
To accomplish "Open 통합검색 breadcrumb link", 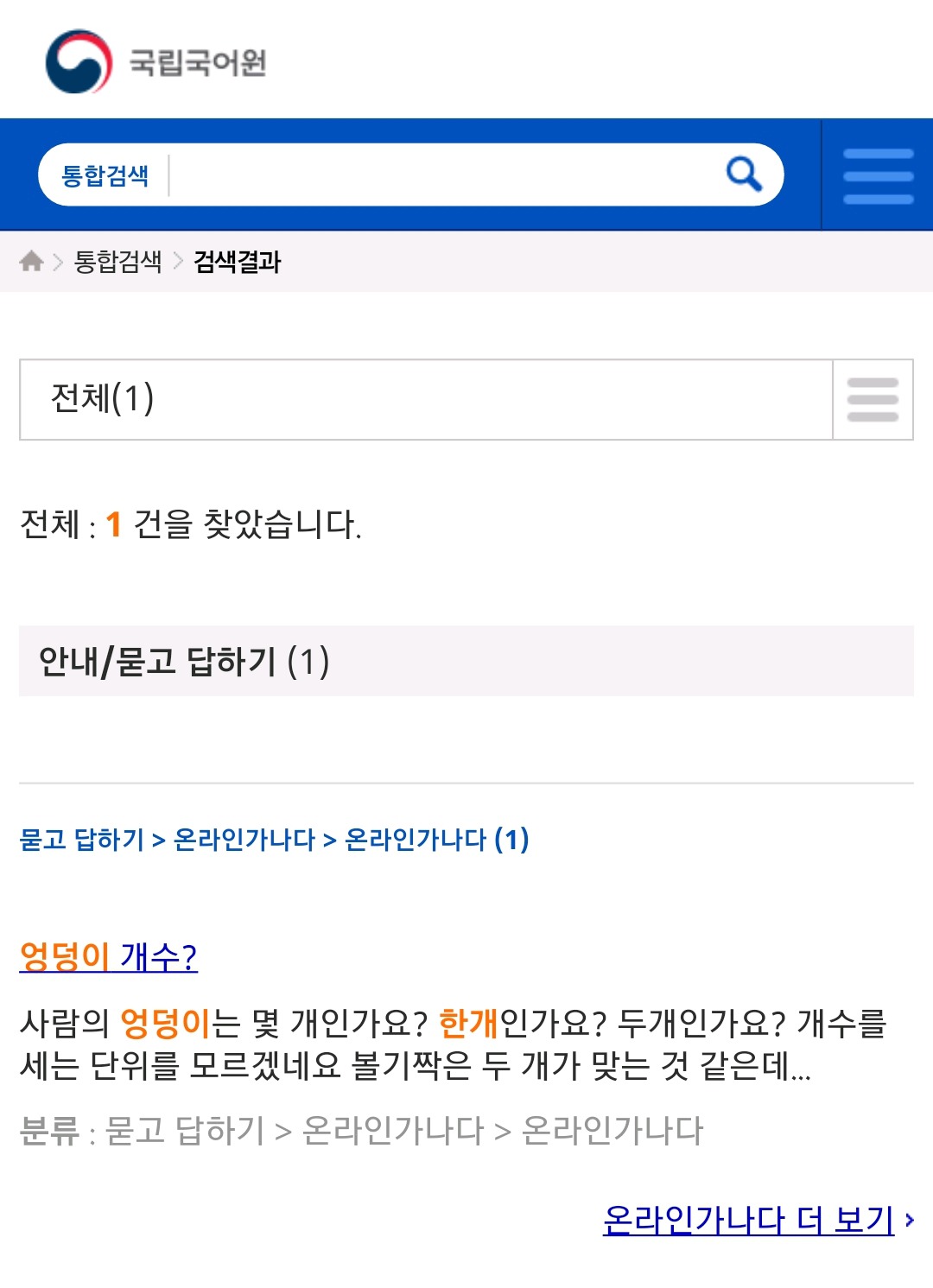I will tap(118, 261).
